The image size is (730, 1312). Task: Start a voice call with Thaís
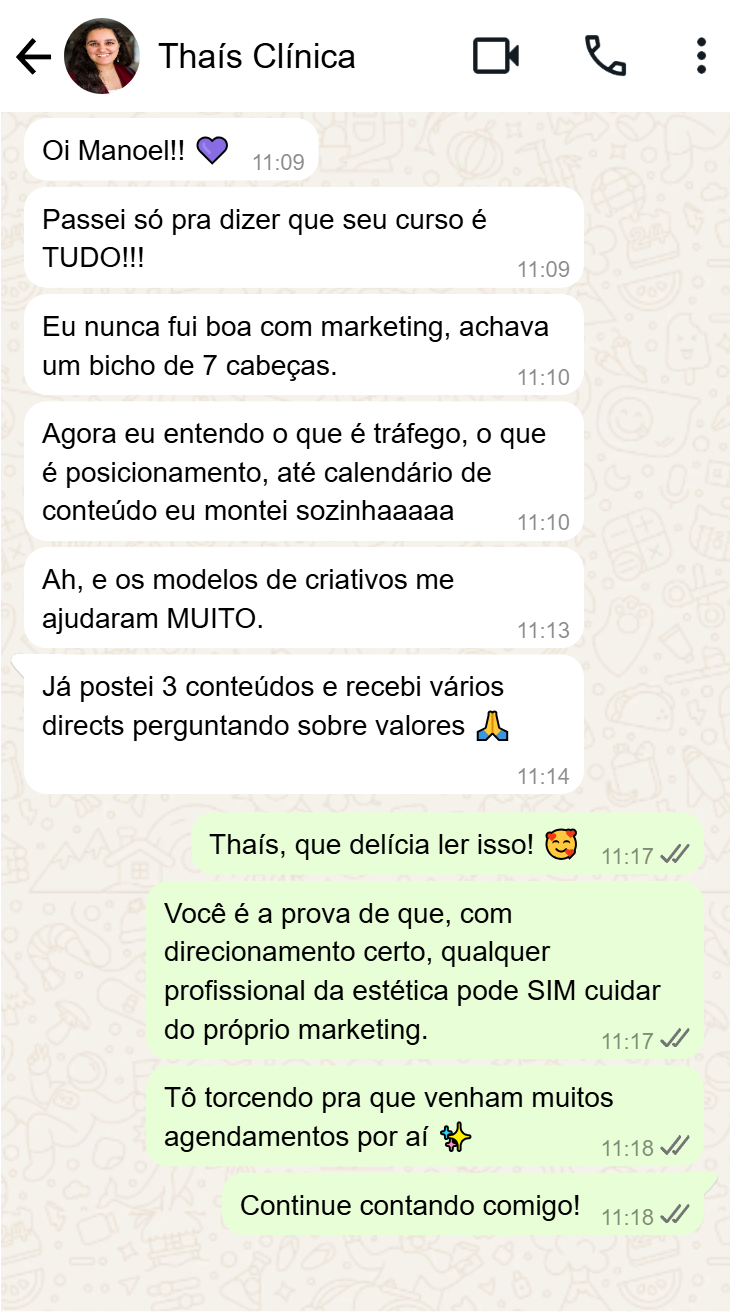point(605,57)
